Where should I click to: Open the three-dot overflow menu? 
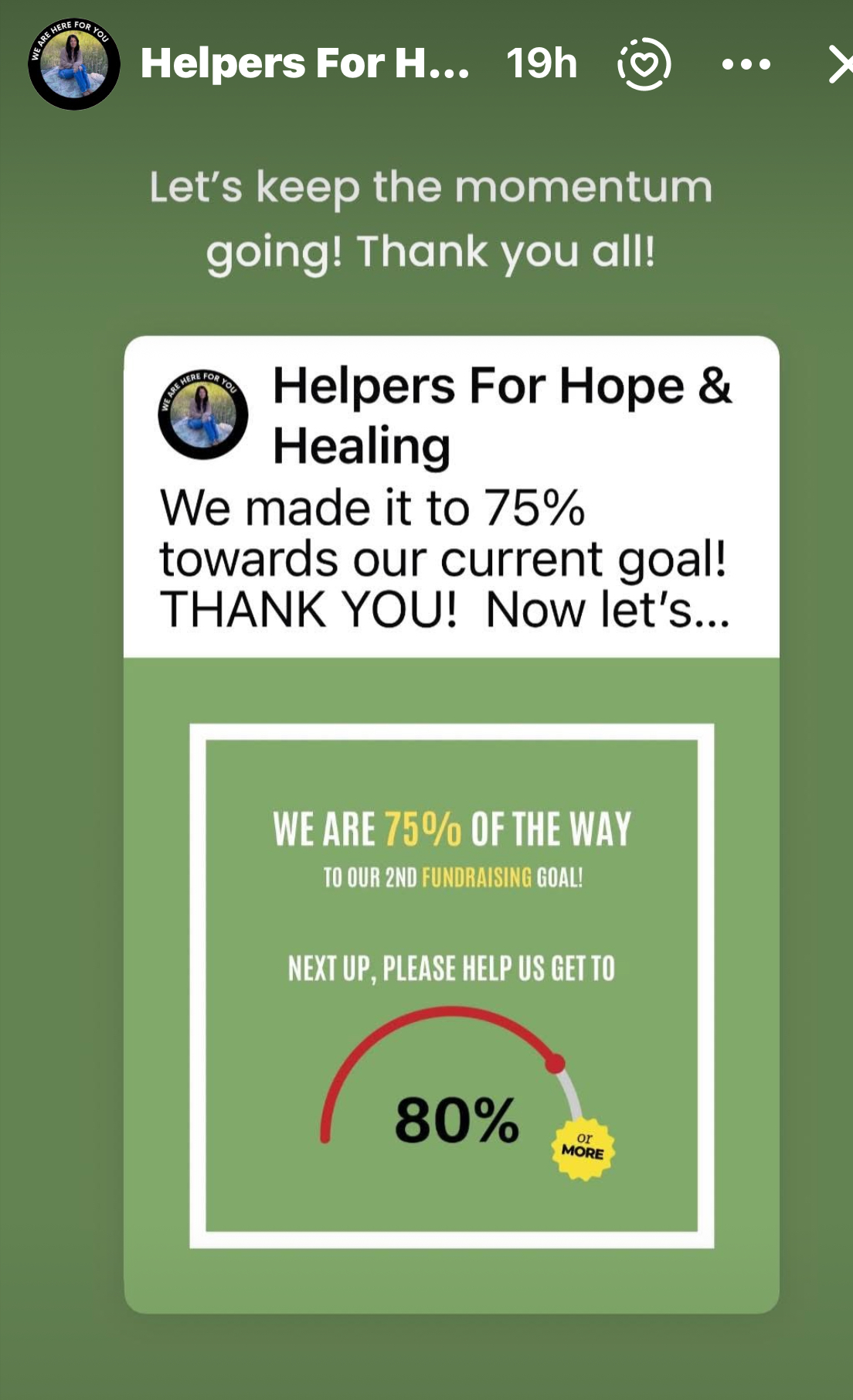coord(746,65)
